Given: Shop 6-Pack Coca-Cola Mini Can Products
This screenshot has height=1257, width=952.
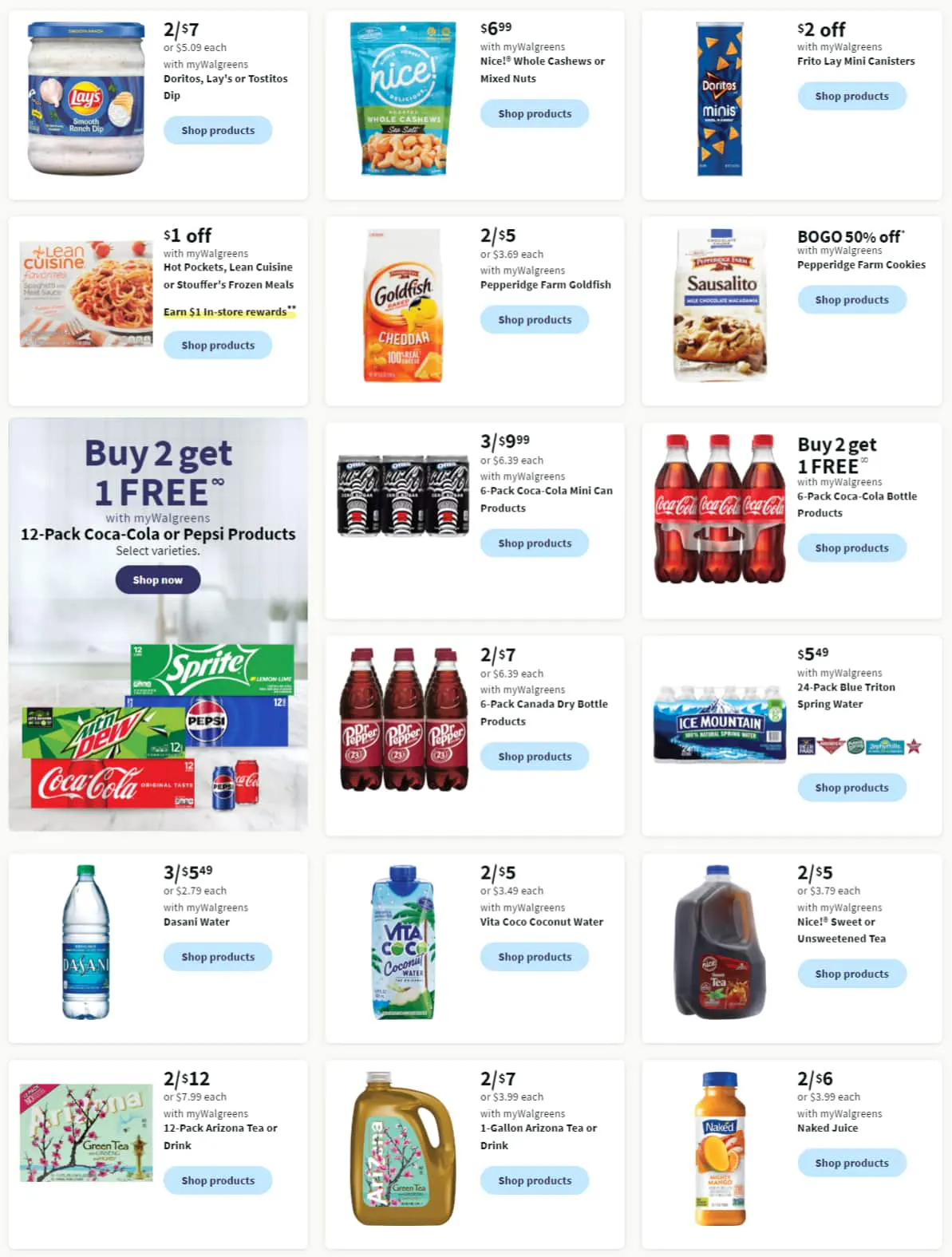Looking at the screenshot, I should tap(534, 543).
